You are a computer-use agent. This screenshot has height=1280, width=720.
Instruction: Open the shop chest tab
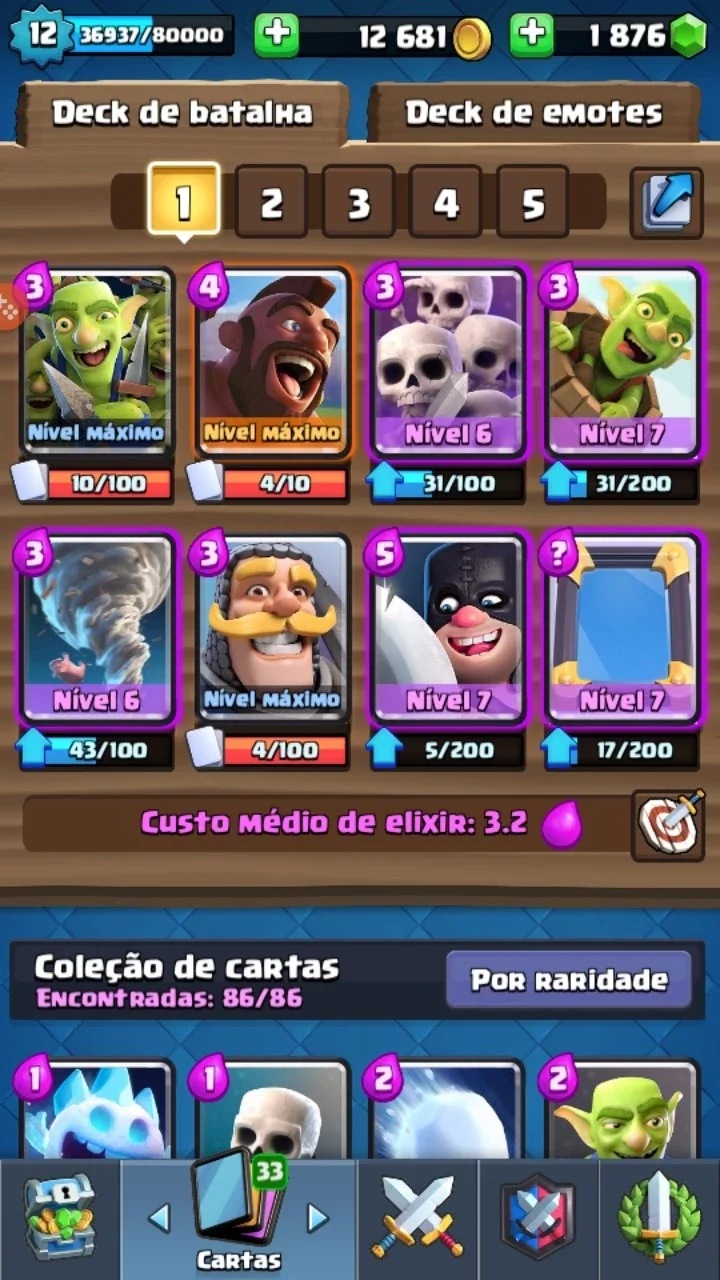[60, 1219]
